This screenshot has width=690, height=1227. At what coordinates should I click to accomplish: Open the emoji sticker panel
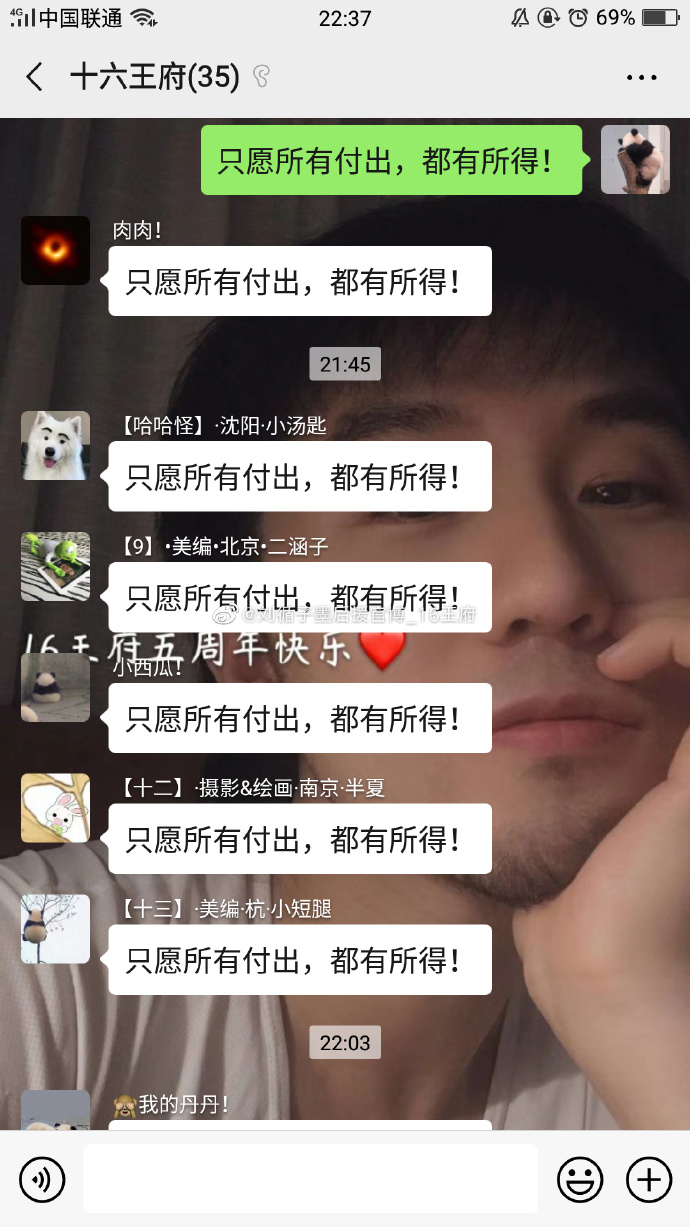pos(580,1180)
